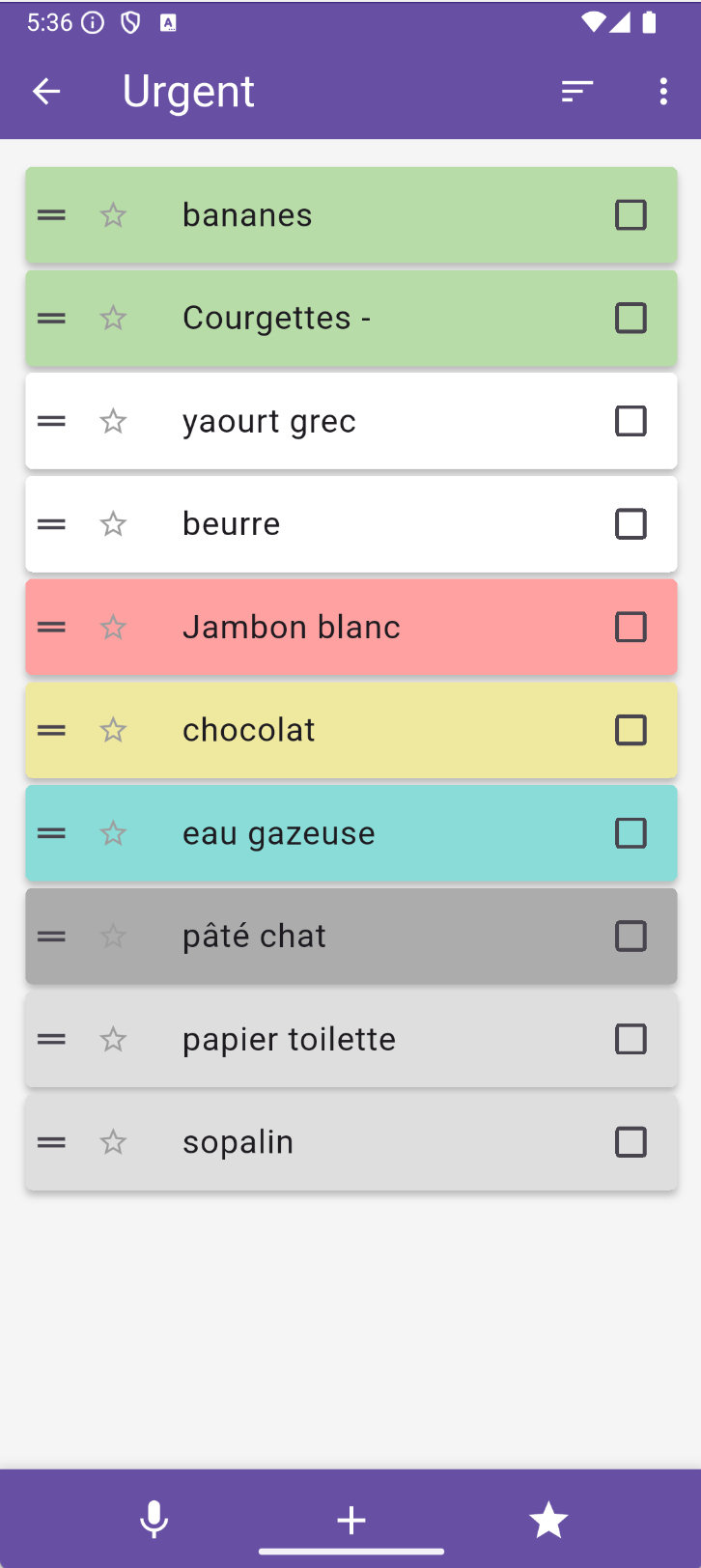Tap the microphone icon for voice input
Image resolution: width=701 pixels, height=1568 pixels.
tap(154, 1518)
